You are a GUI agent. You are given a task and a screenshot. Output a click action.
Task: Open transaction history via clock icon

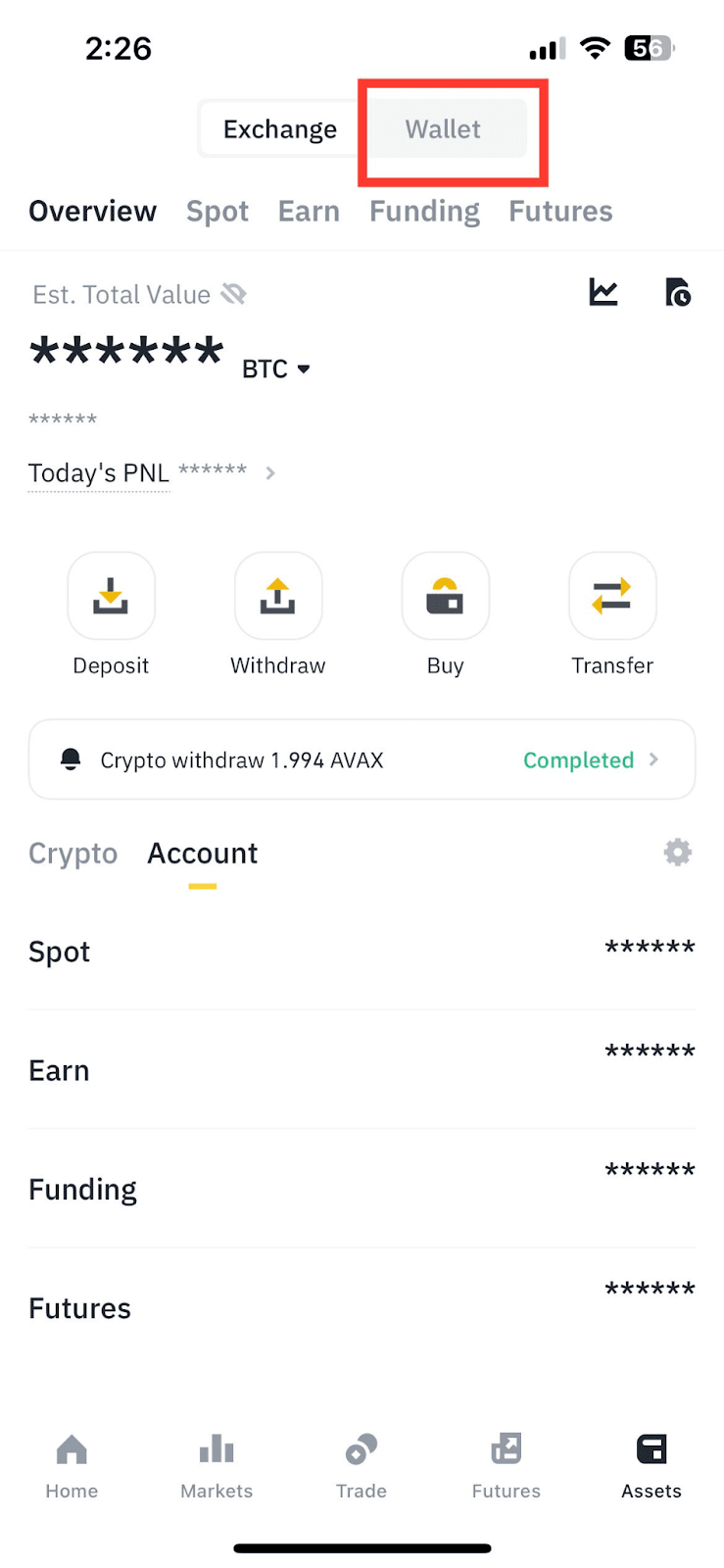coord(678,292)
